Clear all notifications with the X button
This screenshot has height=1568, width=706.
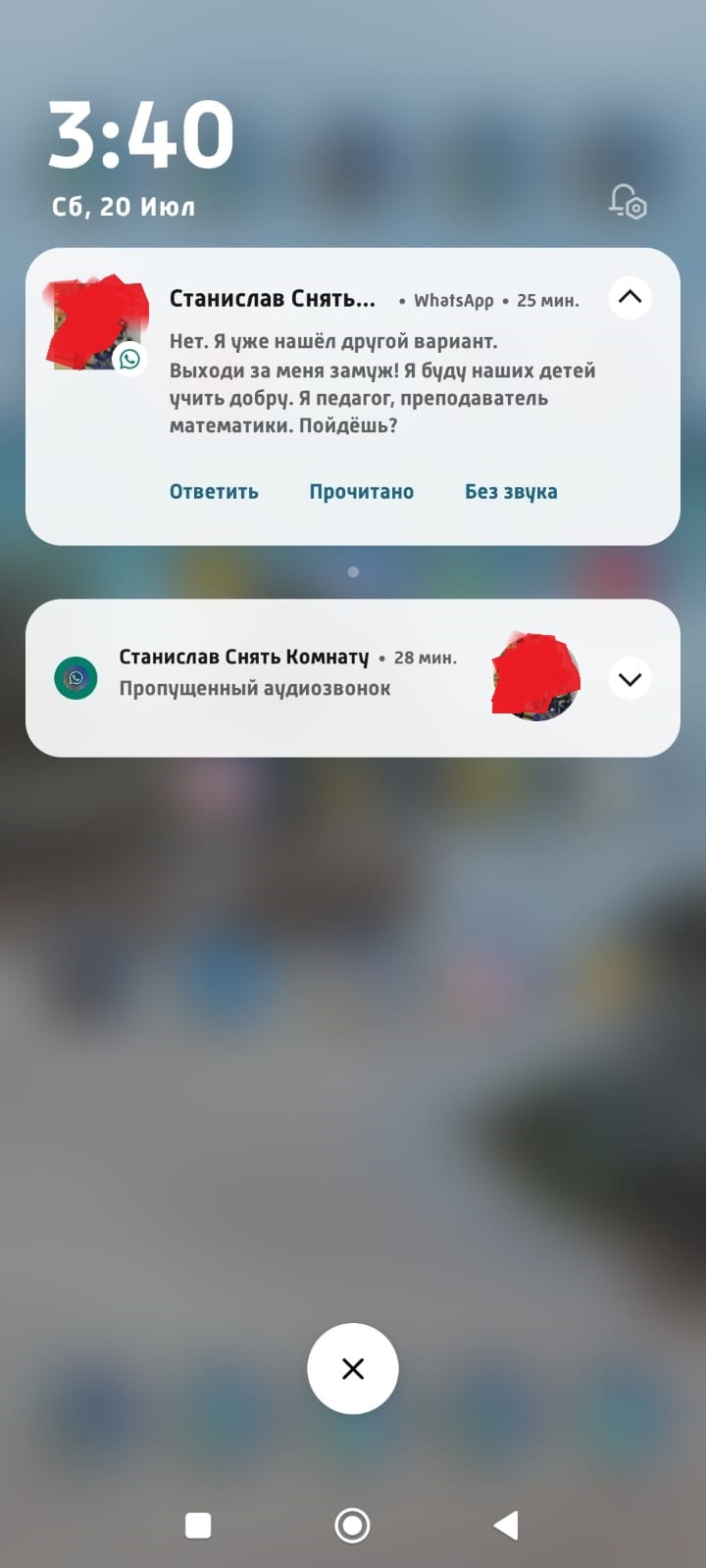pos(352,1368)
